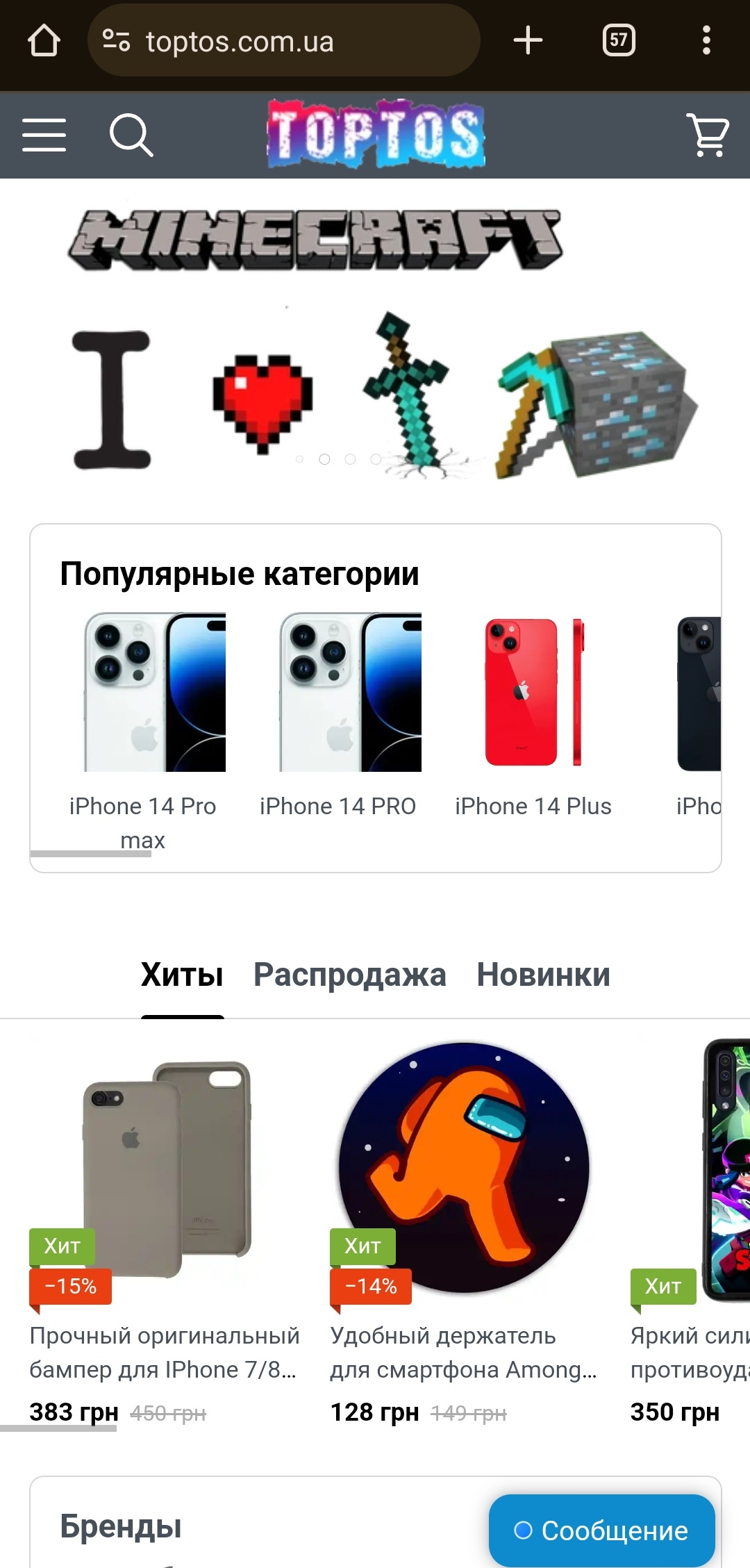Switch to the Новинки tab
Image resolution: width=750 pixels, height=1568 pixels.
tap(543, 975)
